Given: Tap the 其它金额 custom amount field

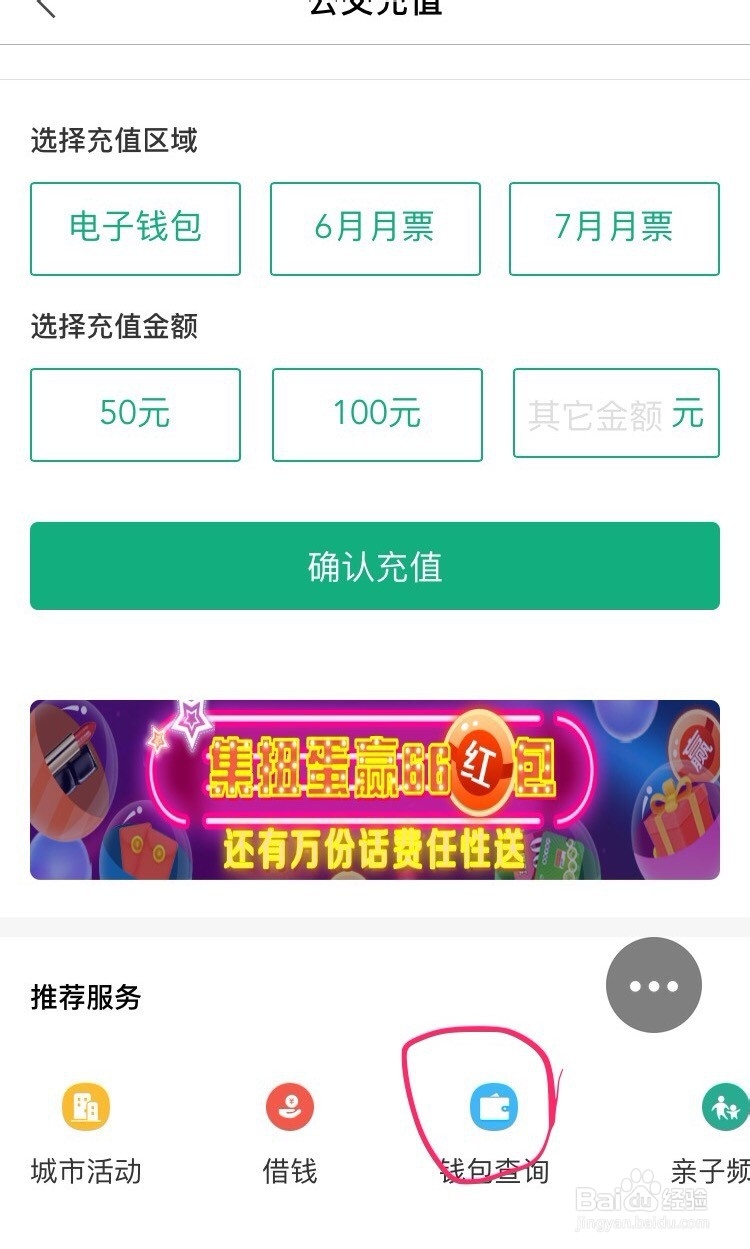Looking at the screenshot, I should [x=615, y=414].
